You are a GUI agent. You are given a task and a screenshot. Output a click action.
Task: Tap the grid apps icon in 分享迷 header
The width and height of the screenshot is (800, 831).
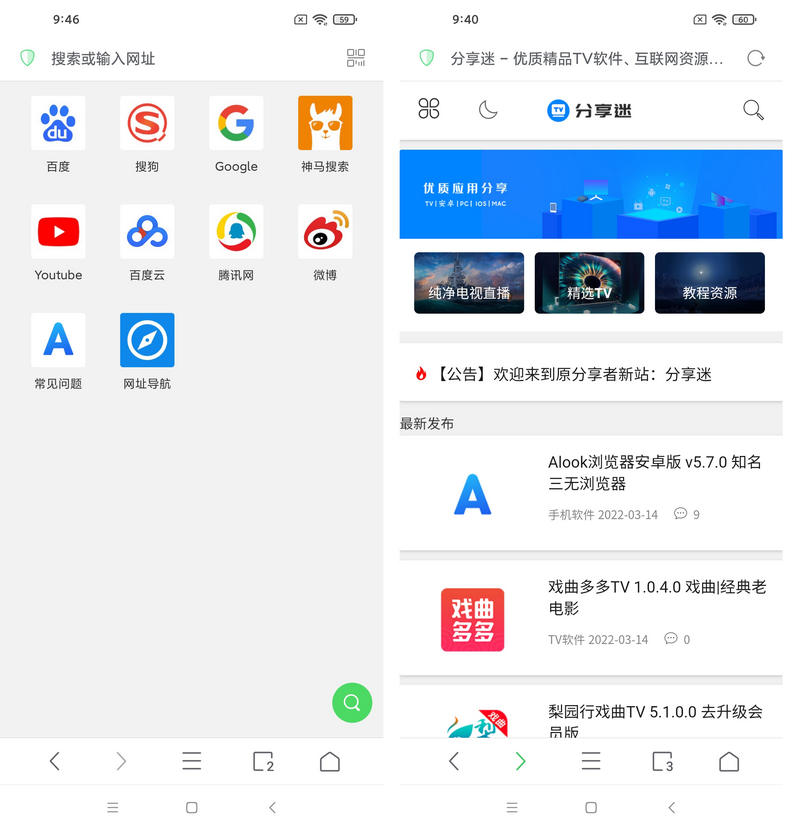(429, 110)
